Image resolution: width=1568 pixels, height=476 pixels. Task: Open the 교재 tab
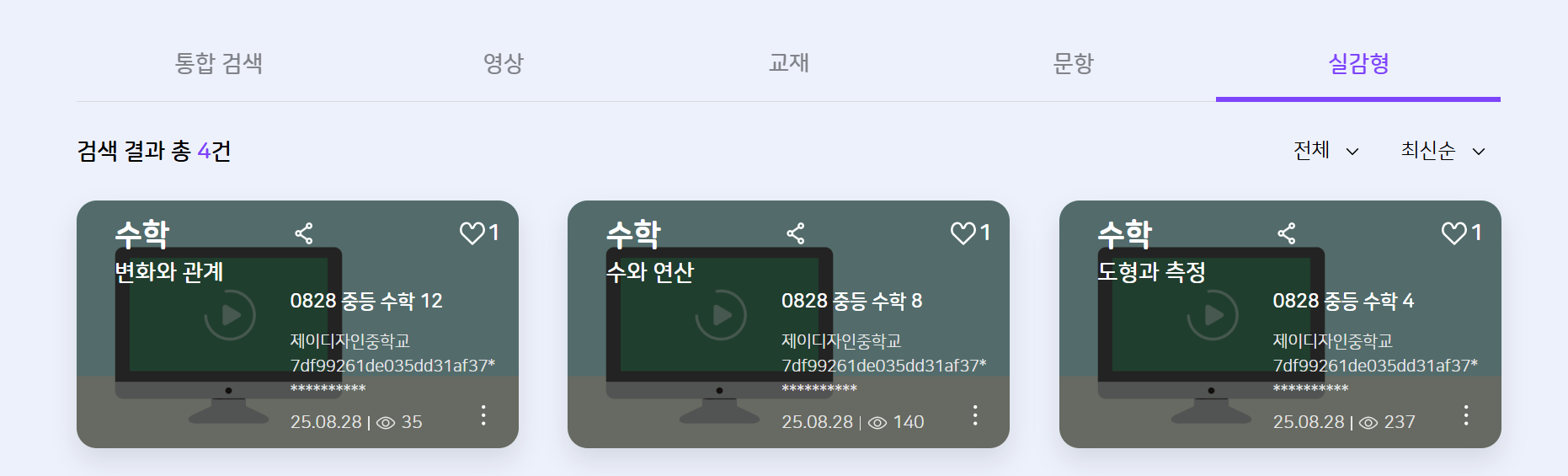pos(788,63)
